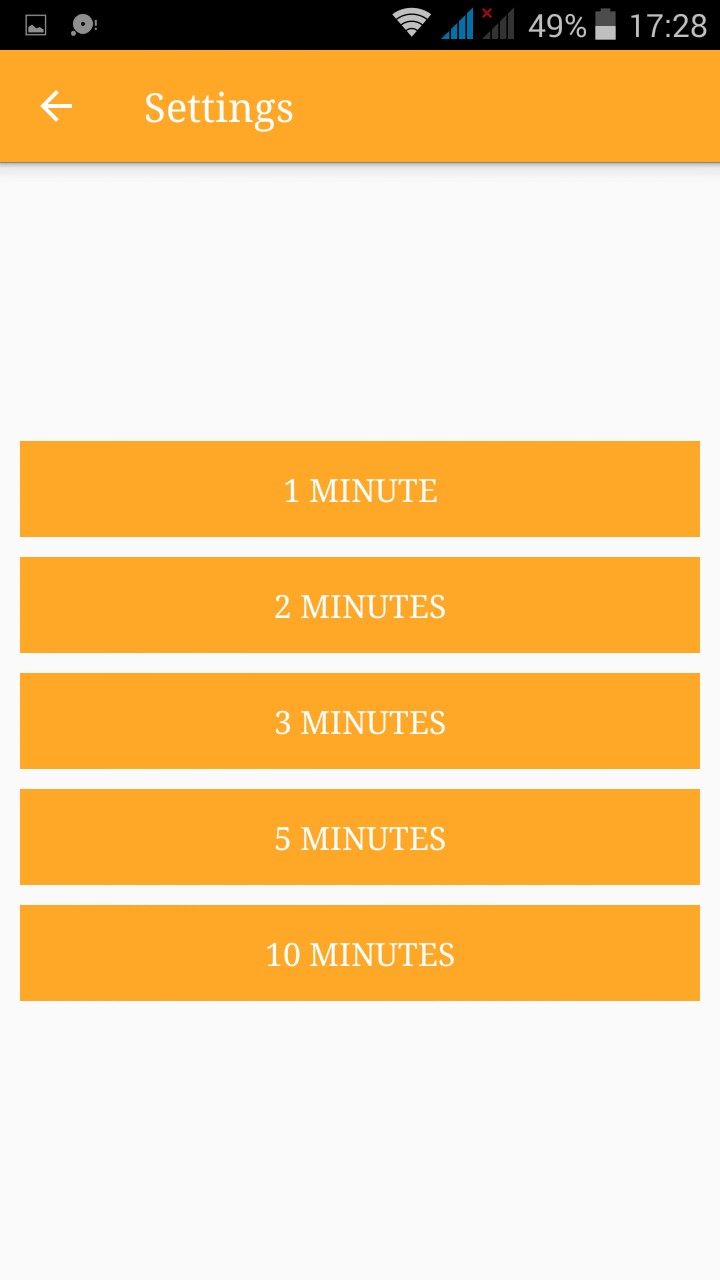Set duration to 3 MINUTES
Image resolution: width=720 pixels, height=1280 pixels.
(x=360, y=721)
